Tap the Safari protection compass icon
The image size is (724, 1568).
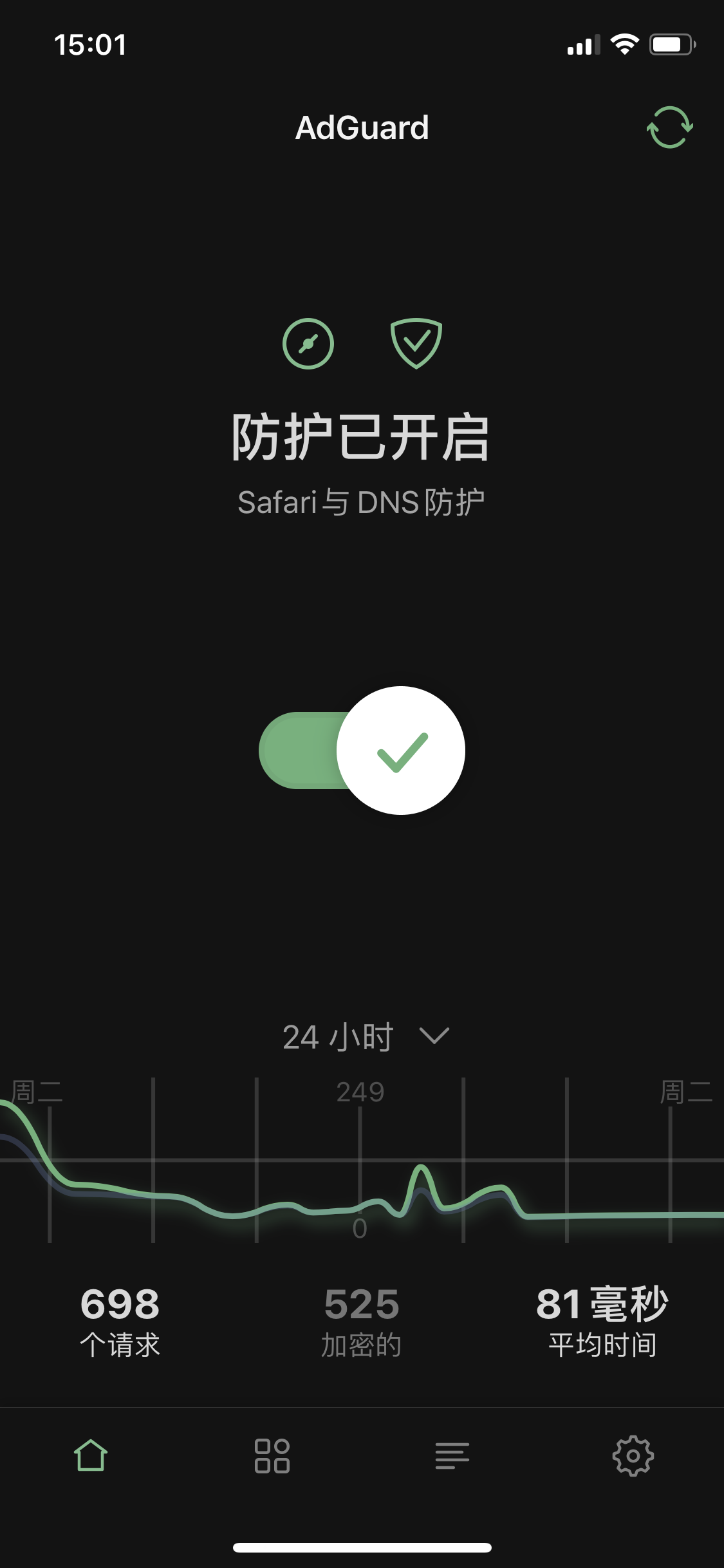pyautogui.click(x=308, y=344)
